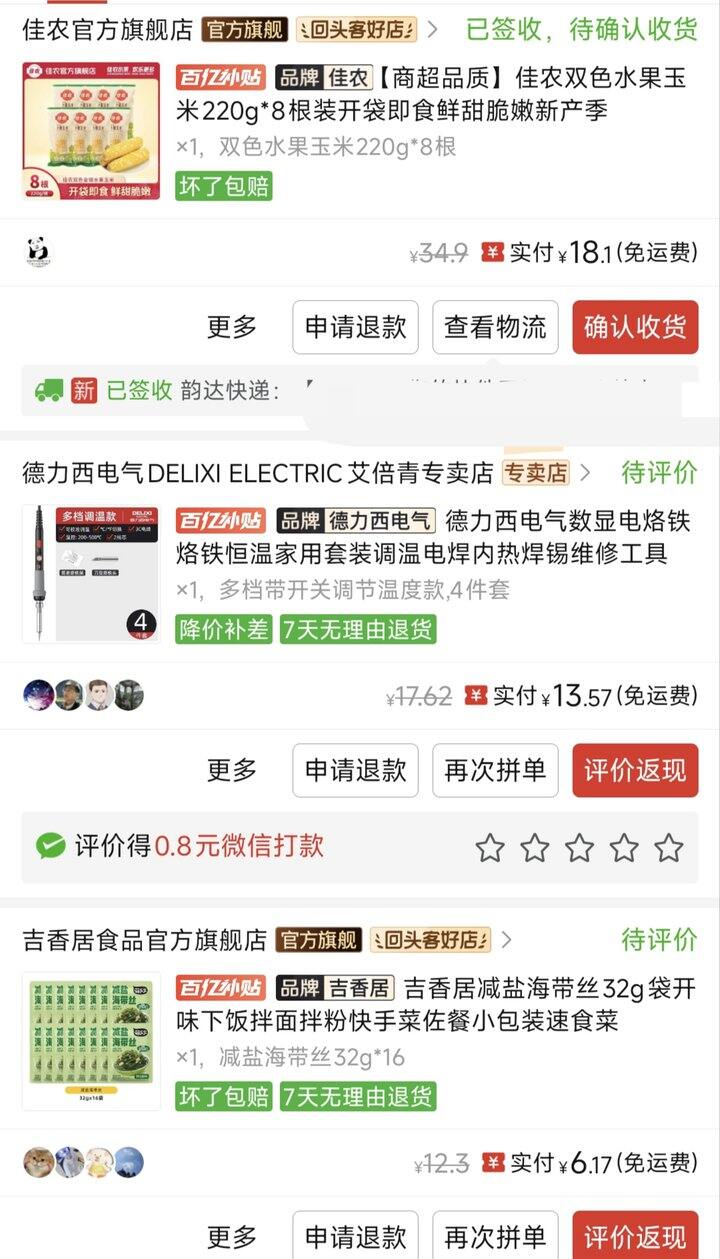
Task: Tap 评价返现 for the 吉香居 kelp order
Action: (x=635, y=1237)
